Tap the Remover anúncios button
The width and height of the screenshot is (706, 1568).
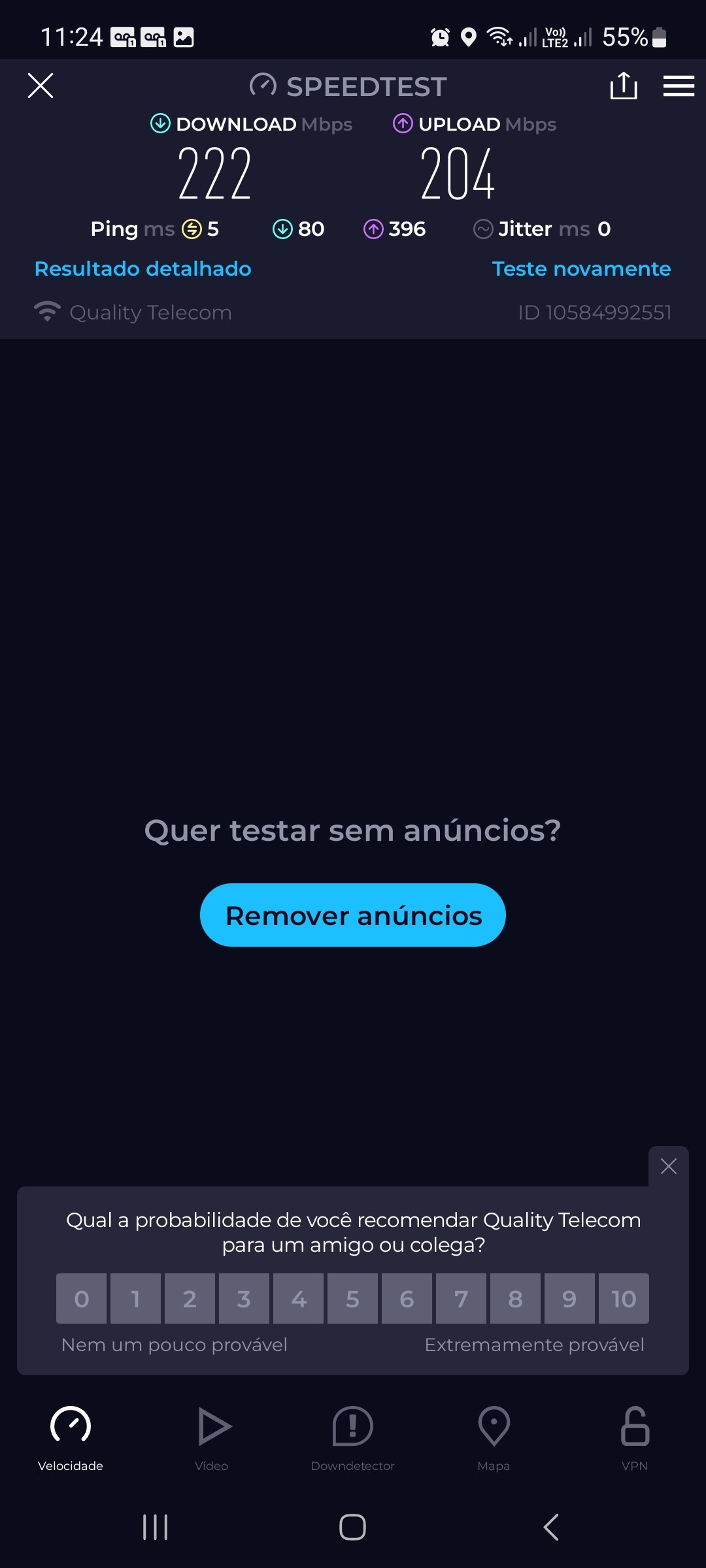pyautogui.click(x=353, y=915)
